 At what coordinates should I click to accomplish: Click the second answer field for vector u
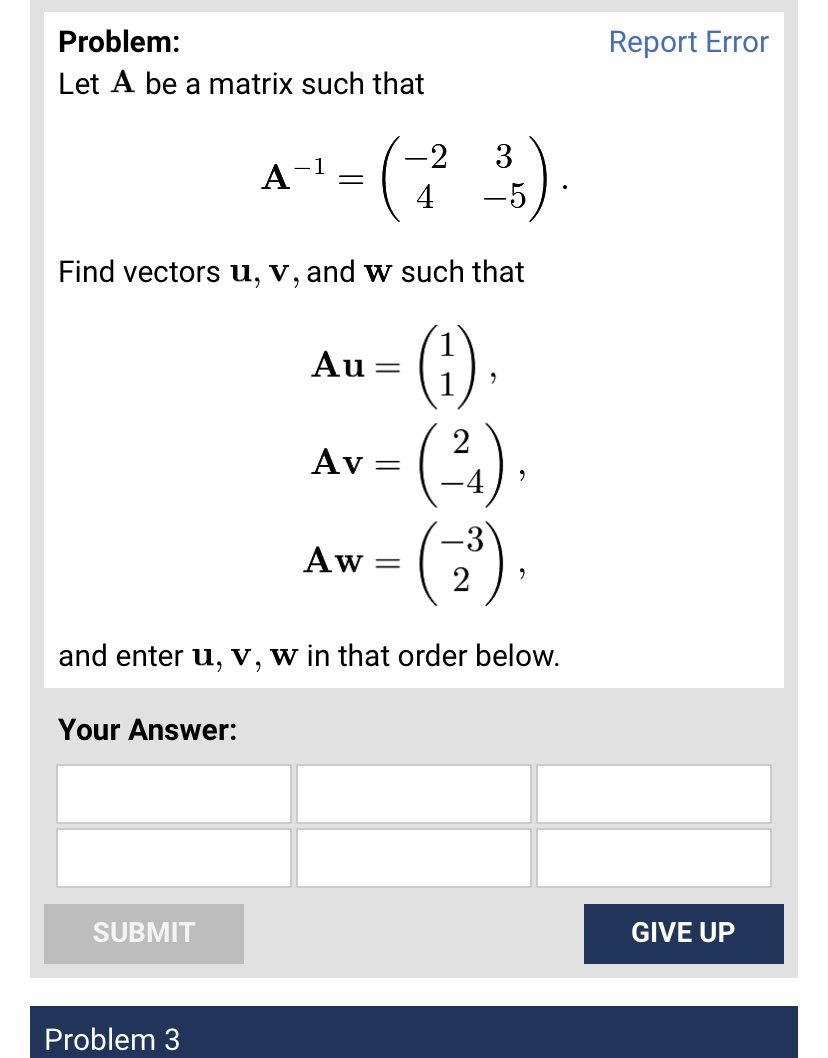pos(173,857)
